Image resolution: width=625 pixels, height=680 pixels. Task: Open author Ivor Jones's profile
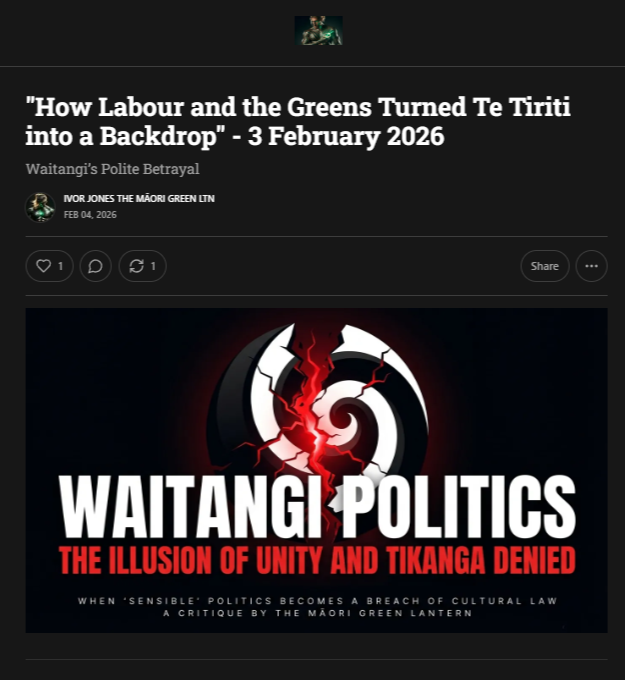pyautogui.click(x=138, y=199)
